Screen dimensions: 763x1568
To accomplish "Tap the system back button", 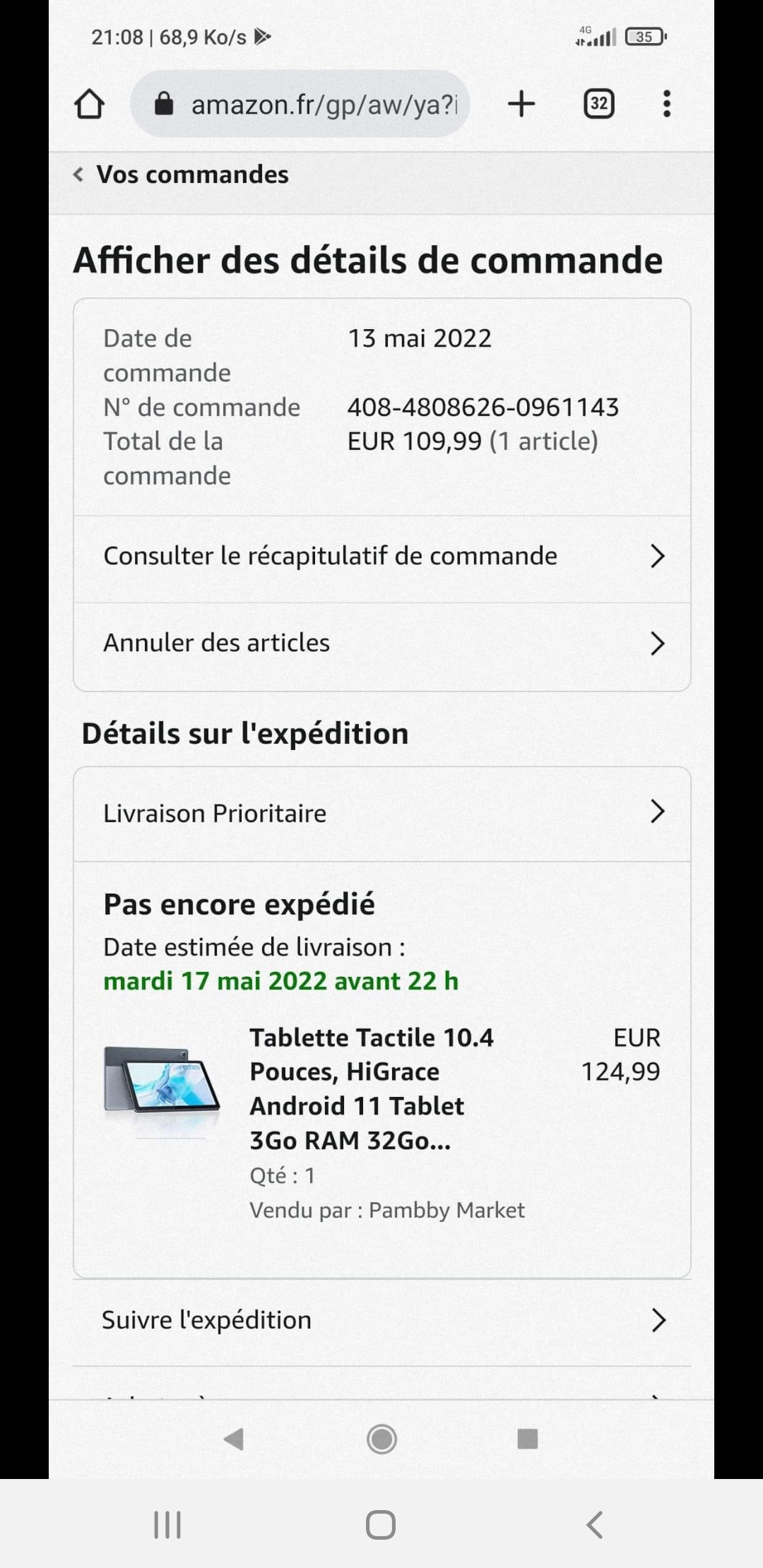I will pos(594,1524).
